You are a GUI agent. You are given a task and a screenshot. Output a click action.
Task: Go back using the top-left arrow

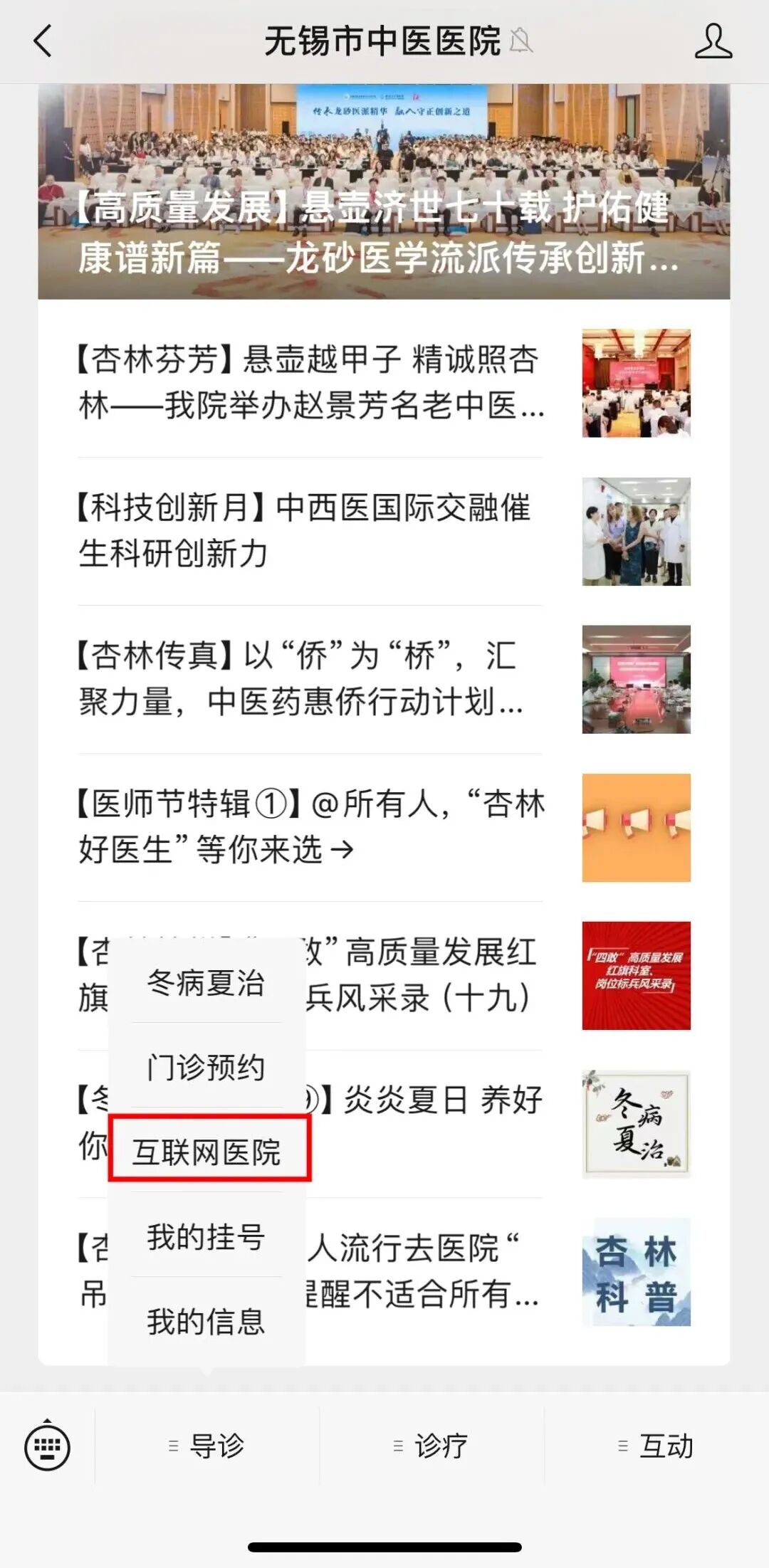[x=43, y=41]
